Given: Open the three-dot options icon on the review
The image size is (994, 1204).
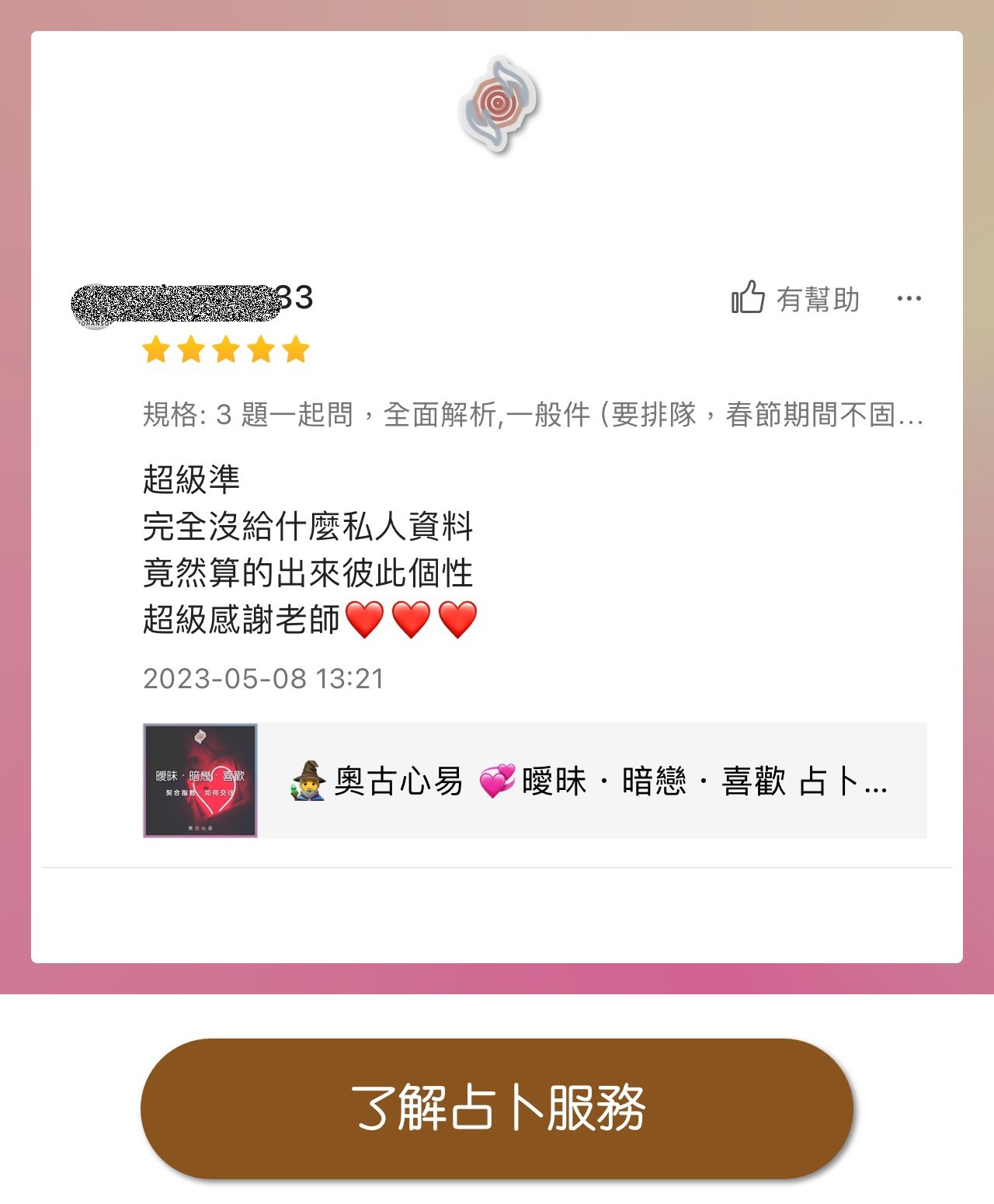Looking at the screenshot, I should 909,298.
